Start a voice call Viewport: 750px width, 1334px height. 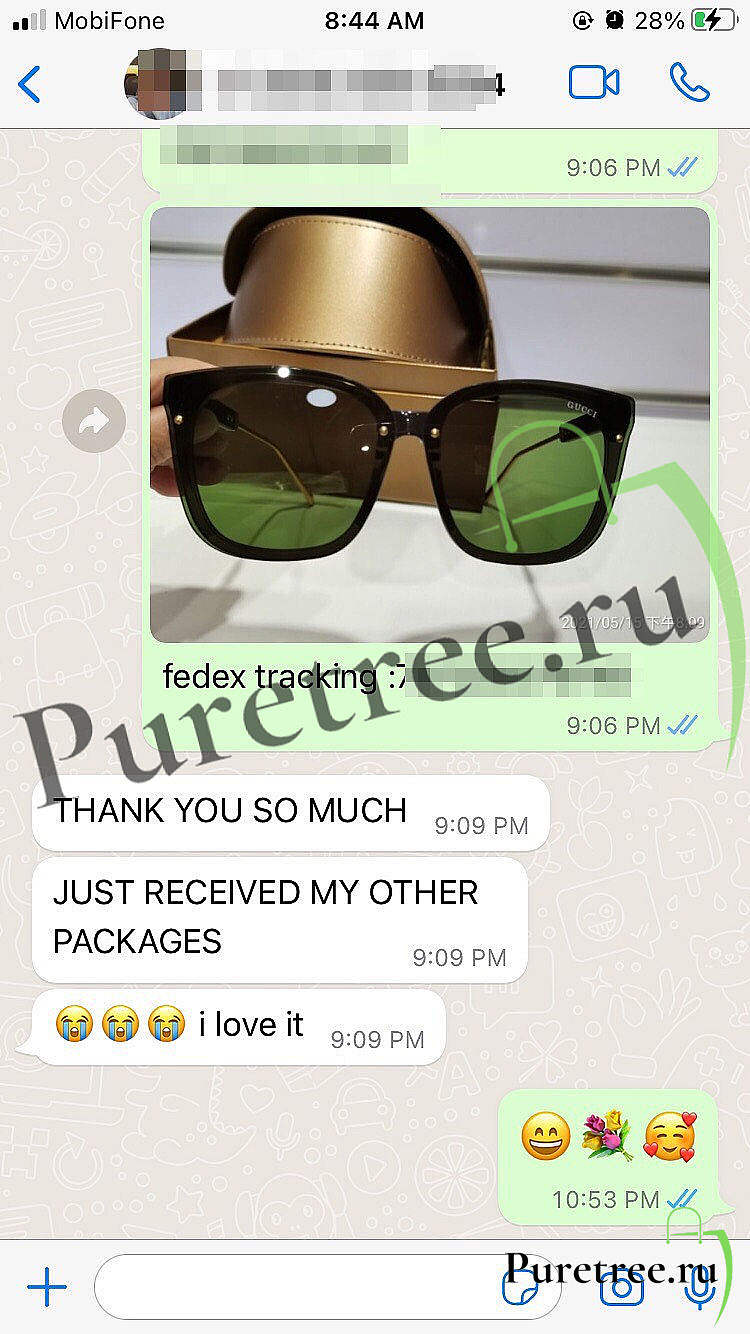click(689, 83)
